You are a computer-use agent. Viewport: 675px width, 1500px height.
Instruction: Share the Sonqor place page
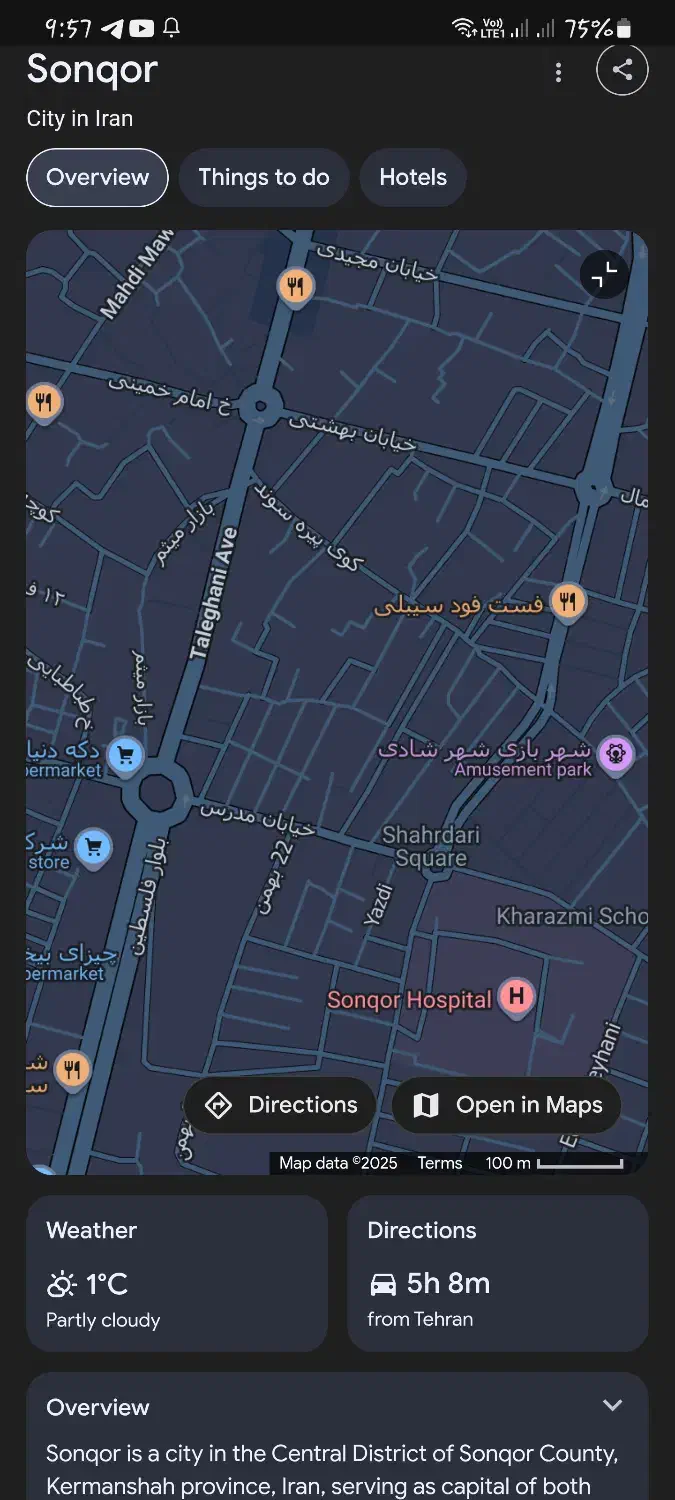click(622, 70)
